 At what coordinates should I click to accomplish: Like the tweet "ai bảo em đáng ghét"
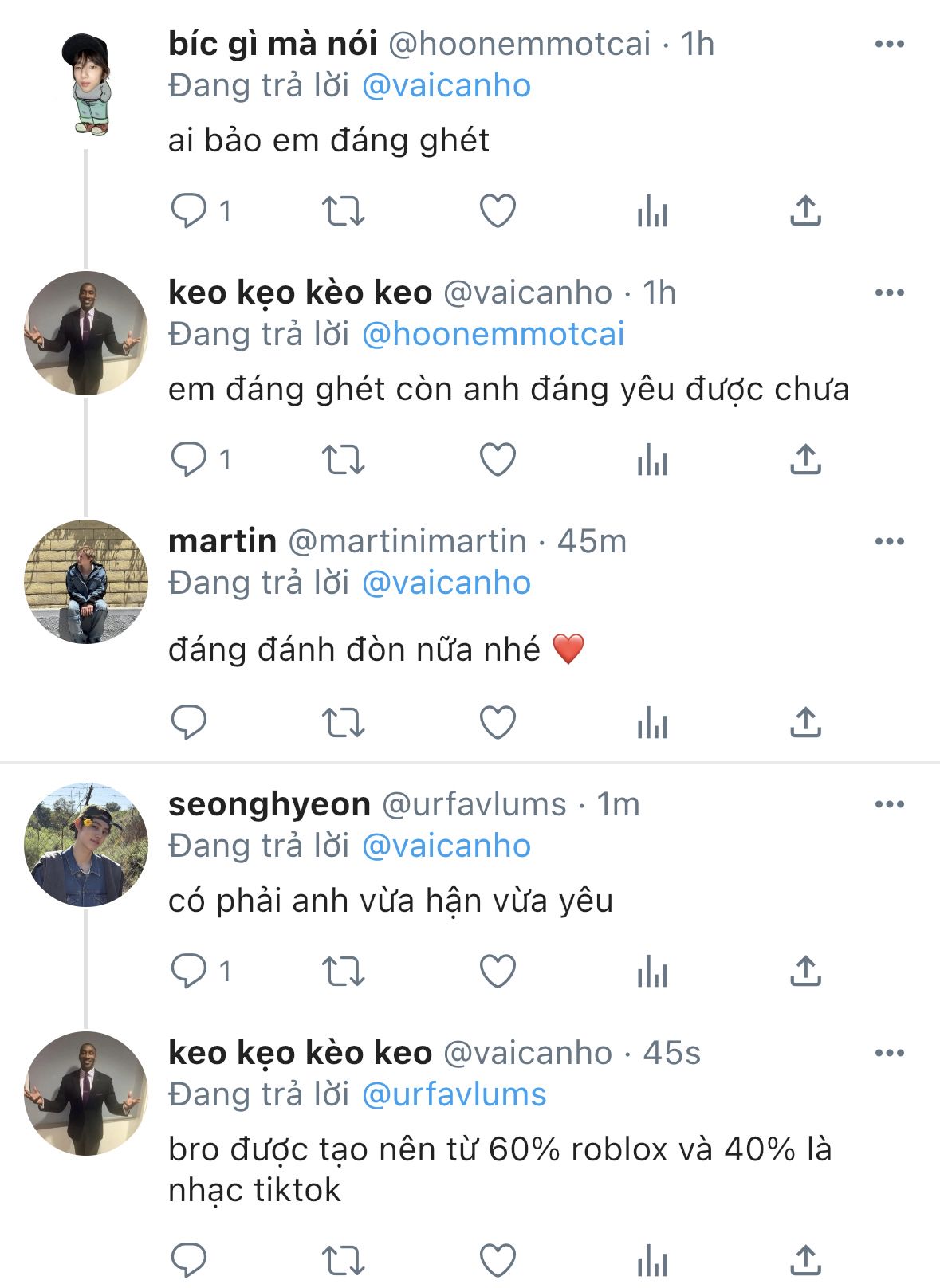[498, 211]
